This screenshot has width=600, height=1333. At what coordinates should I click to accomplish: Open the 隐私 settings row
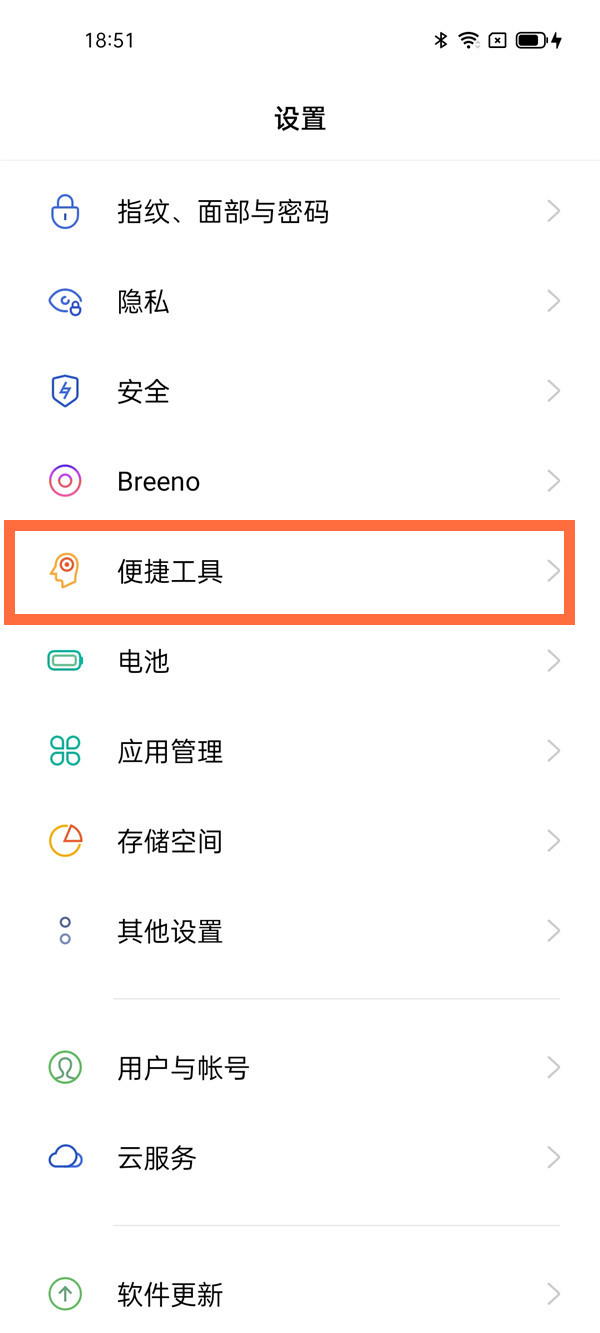(x=300, y=302)
